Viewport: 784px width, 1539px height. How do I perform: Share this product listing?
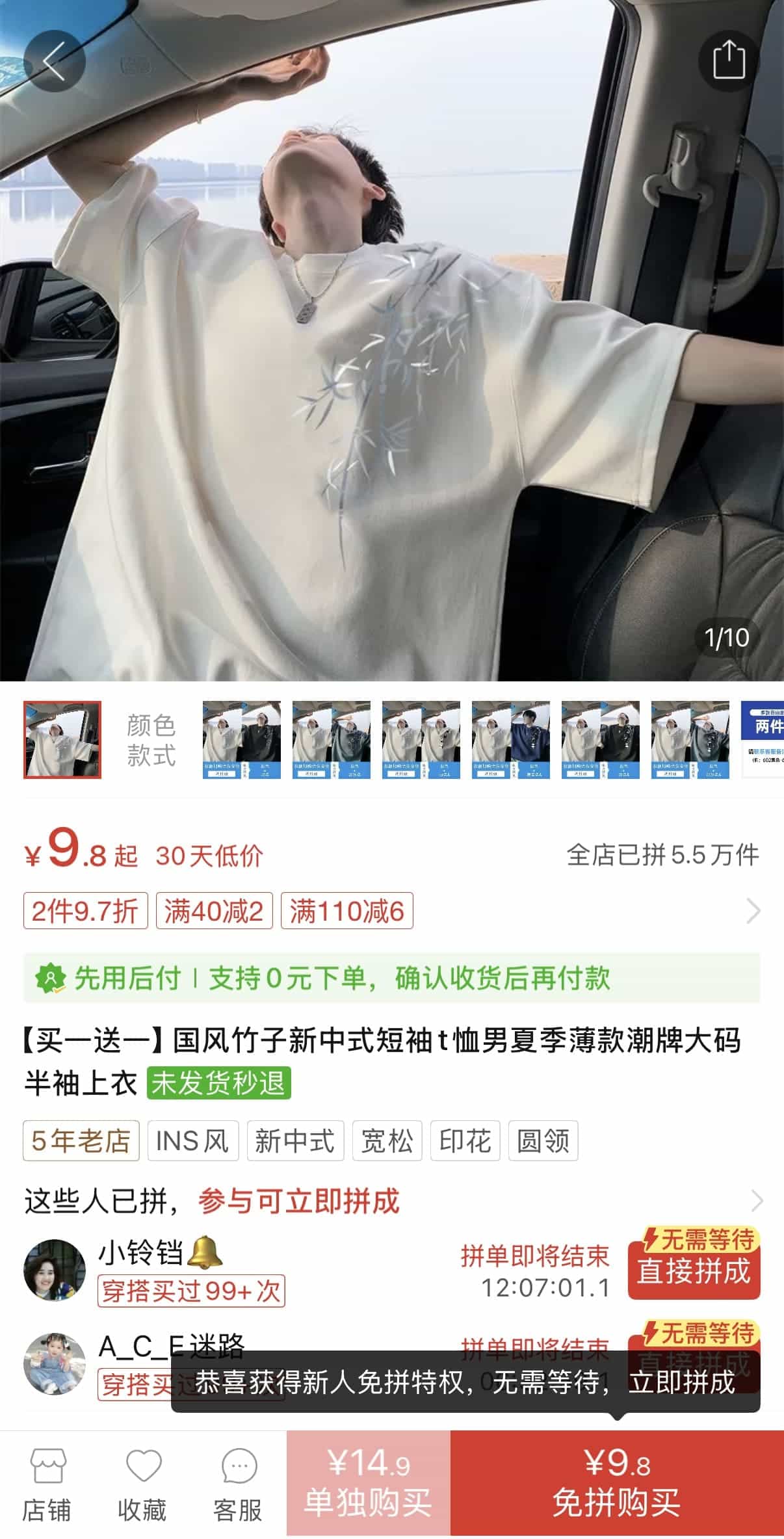coord(729,60)
